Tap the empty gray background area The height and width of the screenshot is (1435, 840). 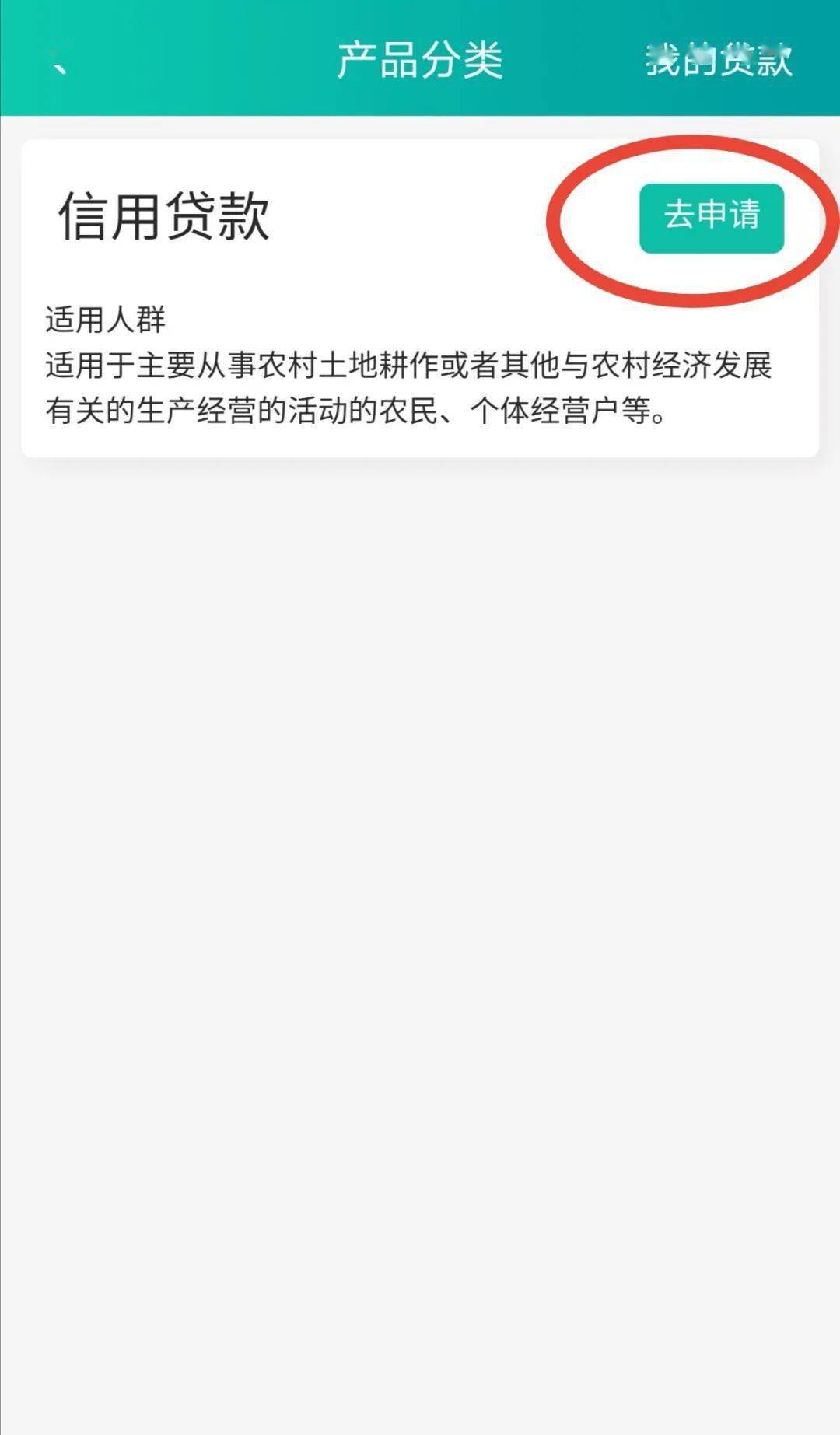[420, 856]
